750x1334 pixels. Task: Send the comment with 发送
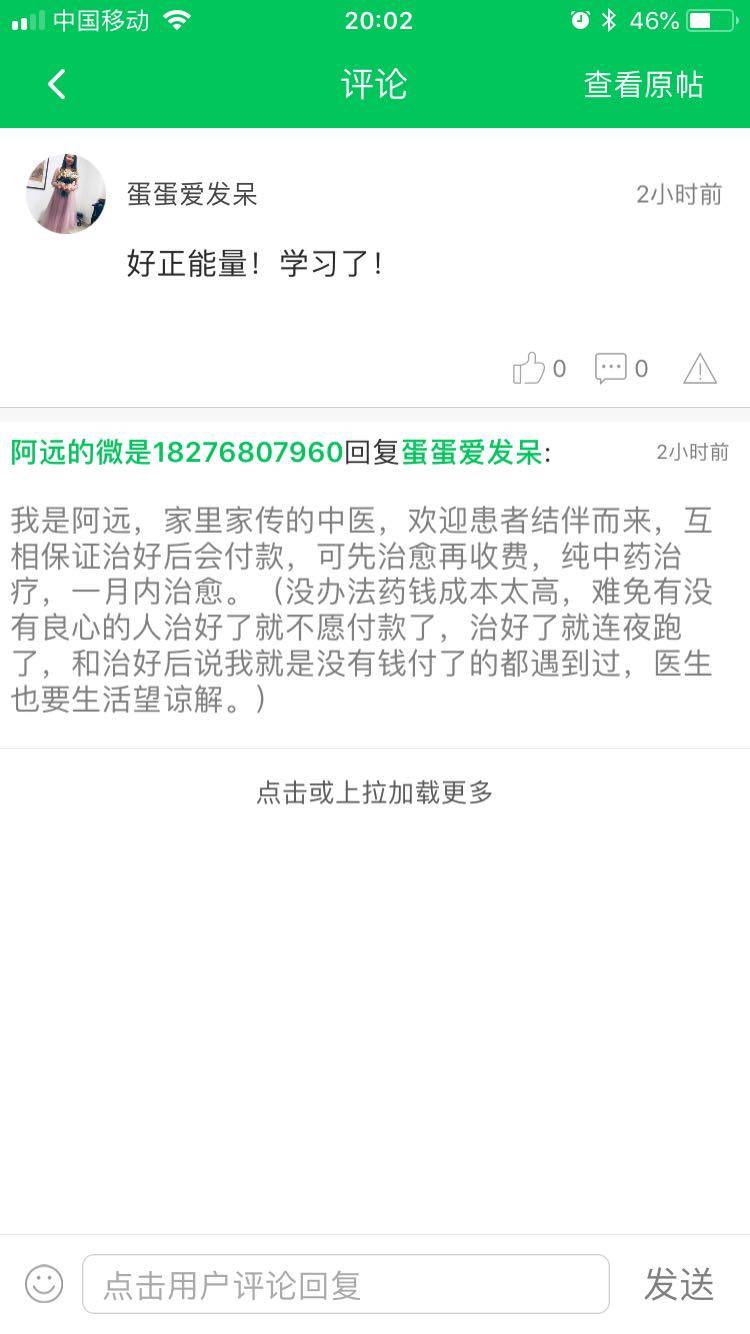point(679,1284)
